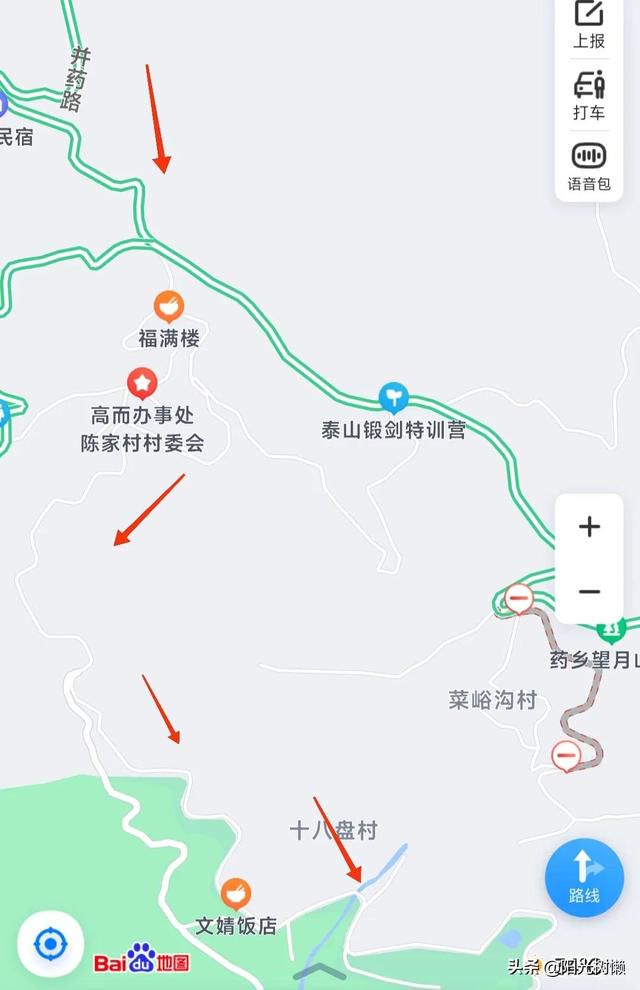Zoom in the map with plus
640x990 pixels.
click(589, 527)
